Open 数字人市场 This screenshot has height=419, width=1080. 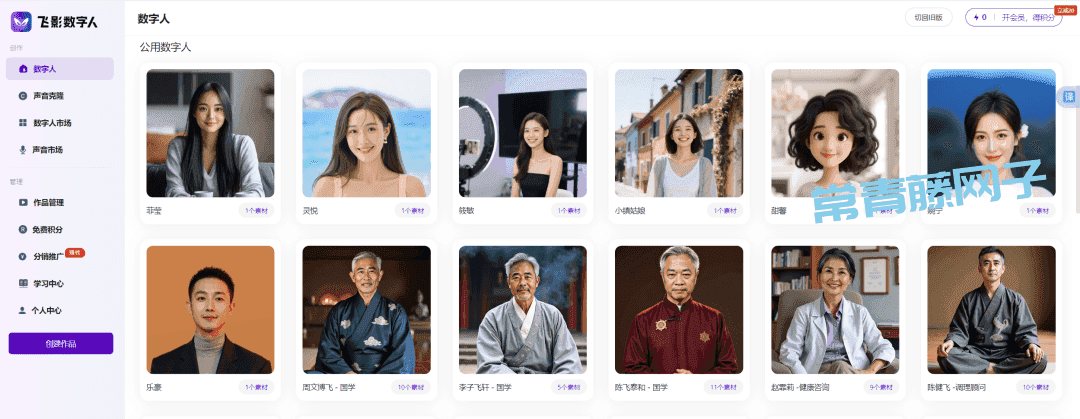pos(58,123)
